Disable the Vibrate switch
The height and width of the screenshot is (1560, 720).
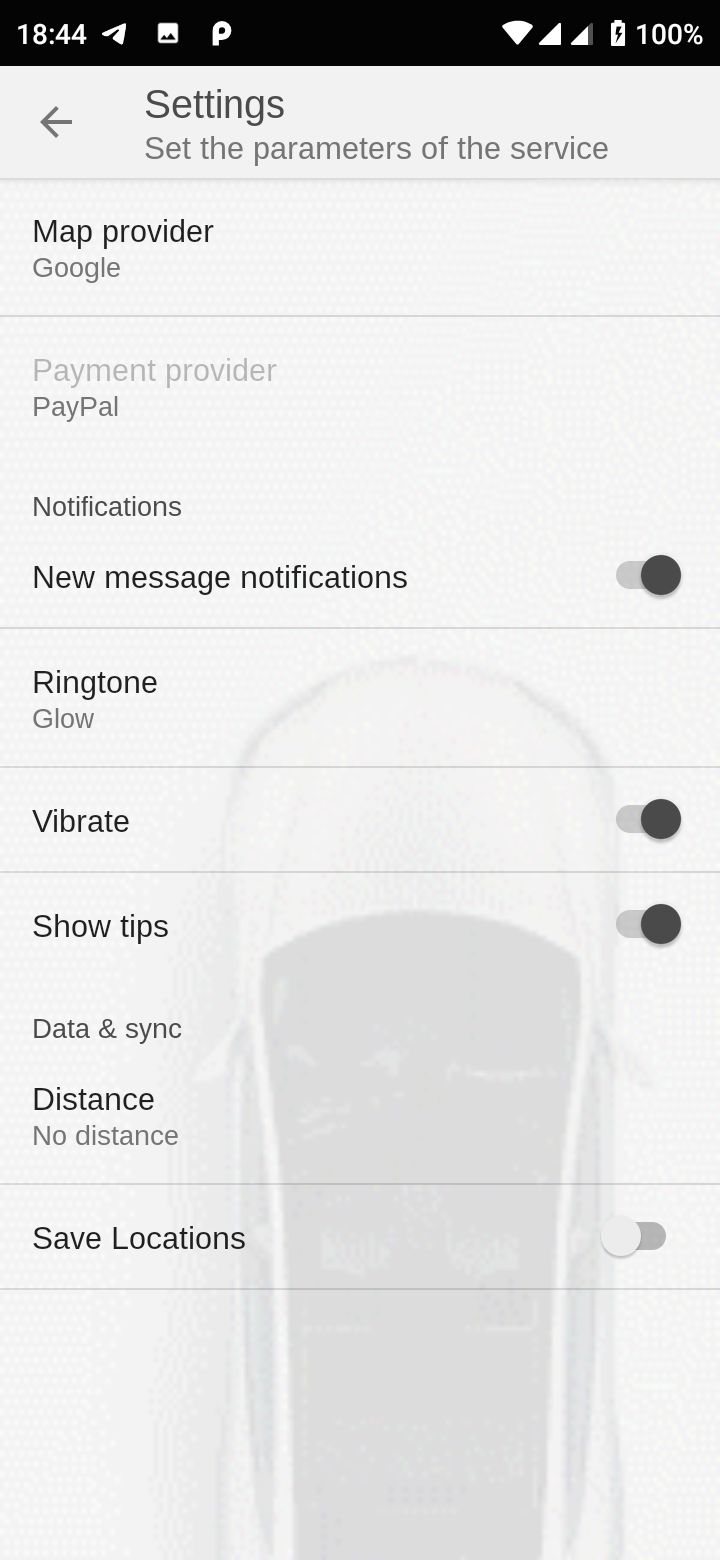point(648,820)
